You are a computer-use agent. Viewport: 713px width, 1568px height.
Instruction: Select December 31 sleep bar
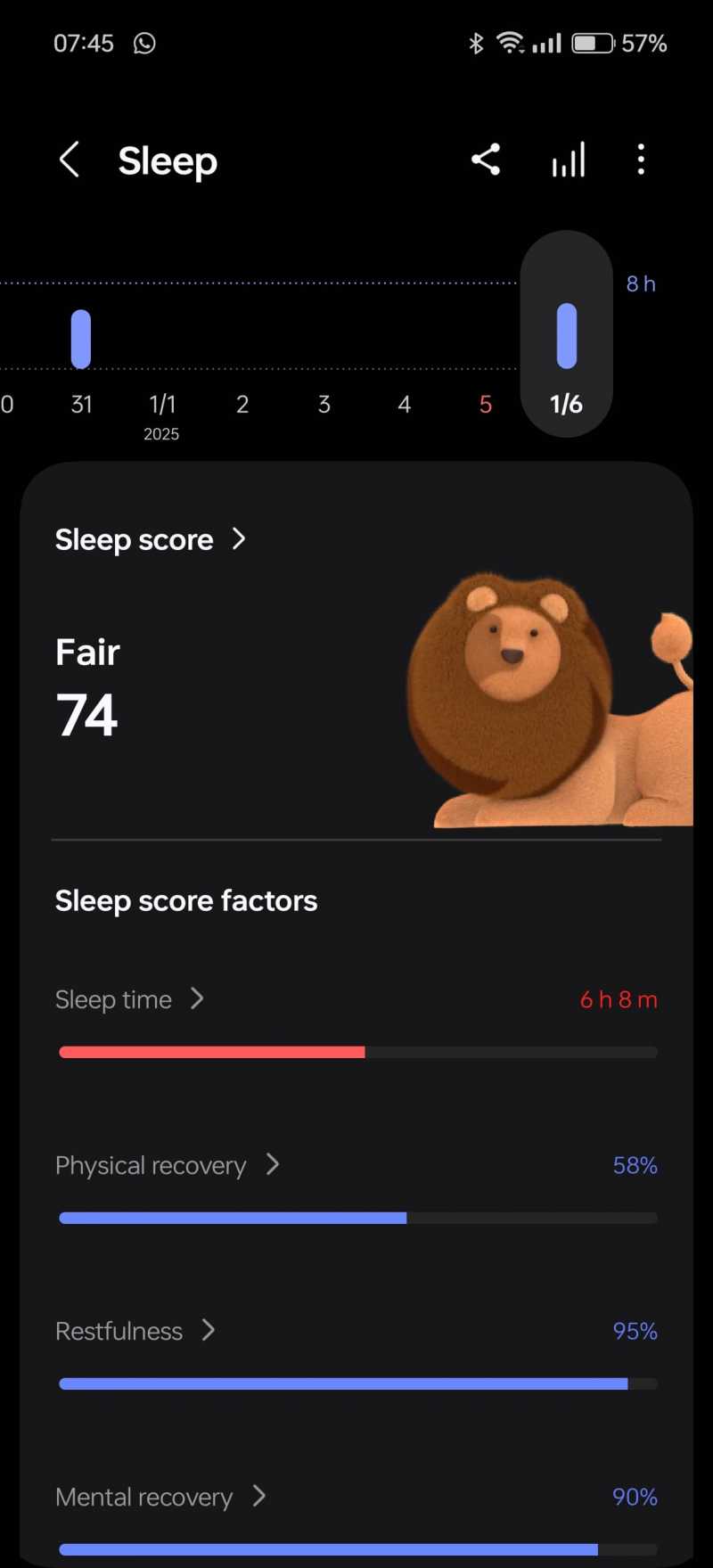81,340
